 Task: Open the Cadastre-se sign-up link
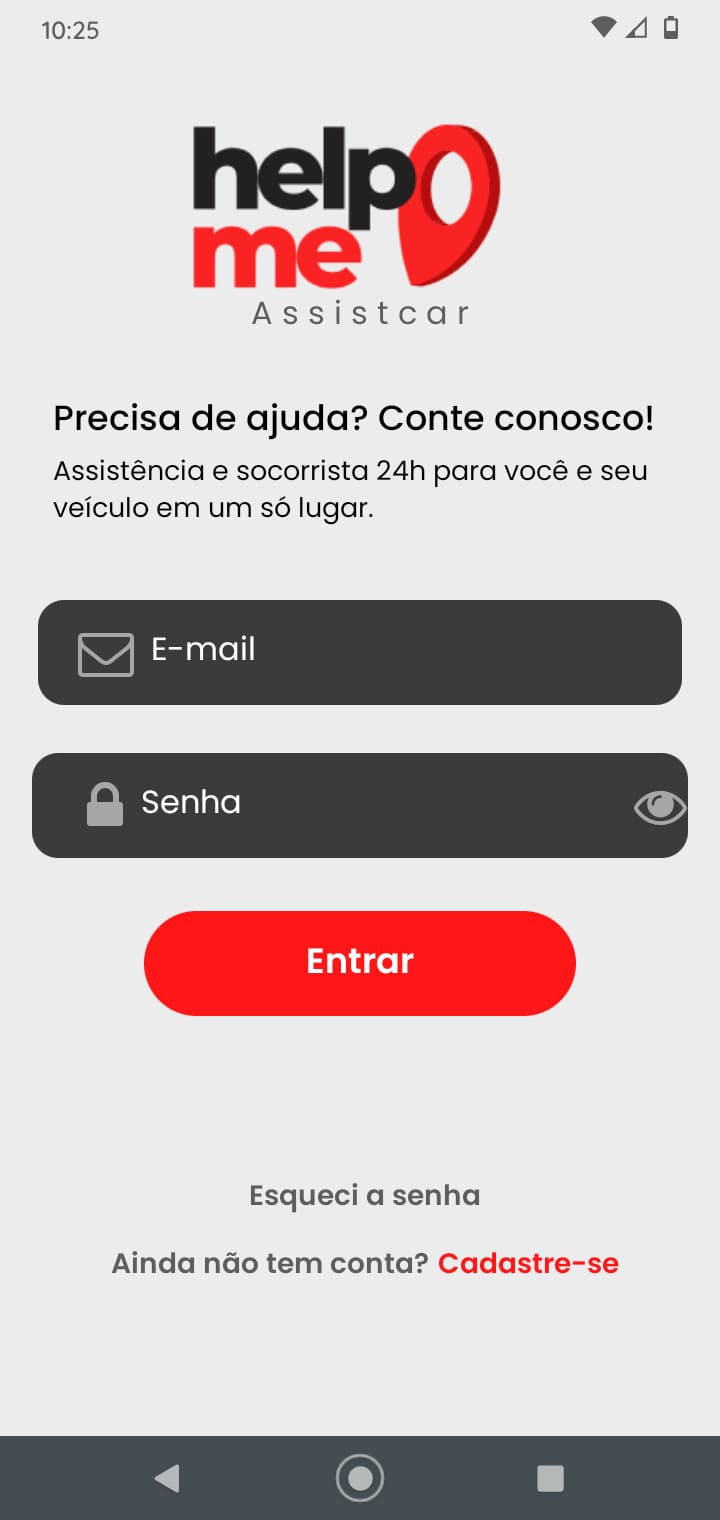528,1263
